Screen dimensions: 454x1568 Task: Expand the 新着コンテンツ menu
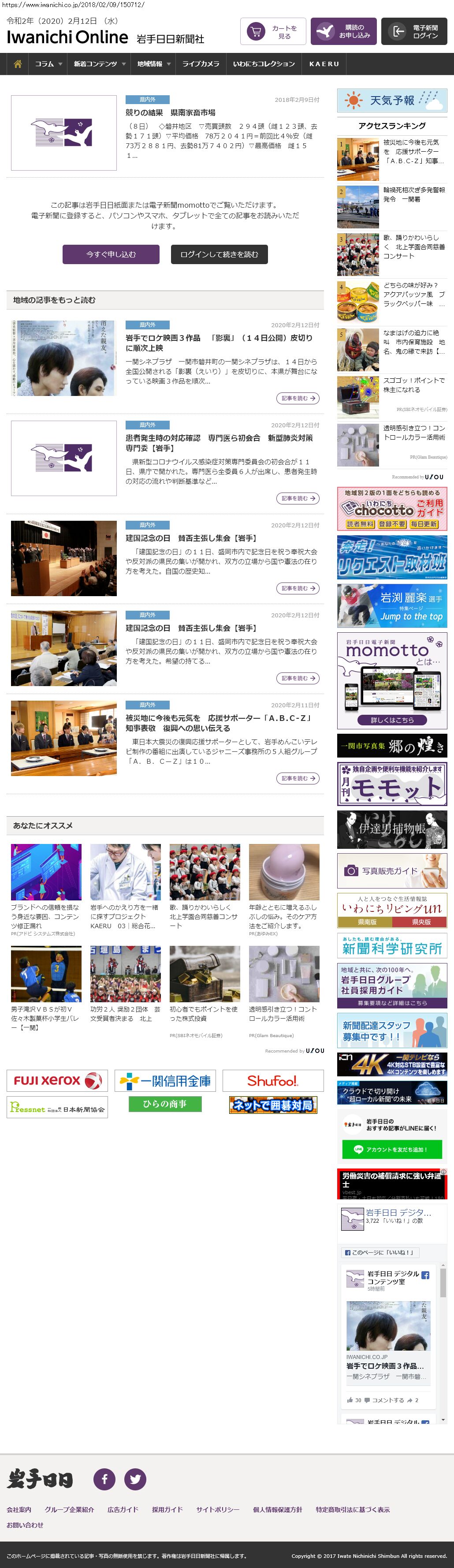pos(99,64)
